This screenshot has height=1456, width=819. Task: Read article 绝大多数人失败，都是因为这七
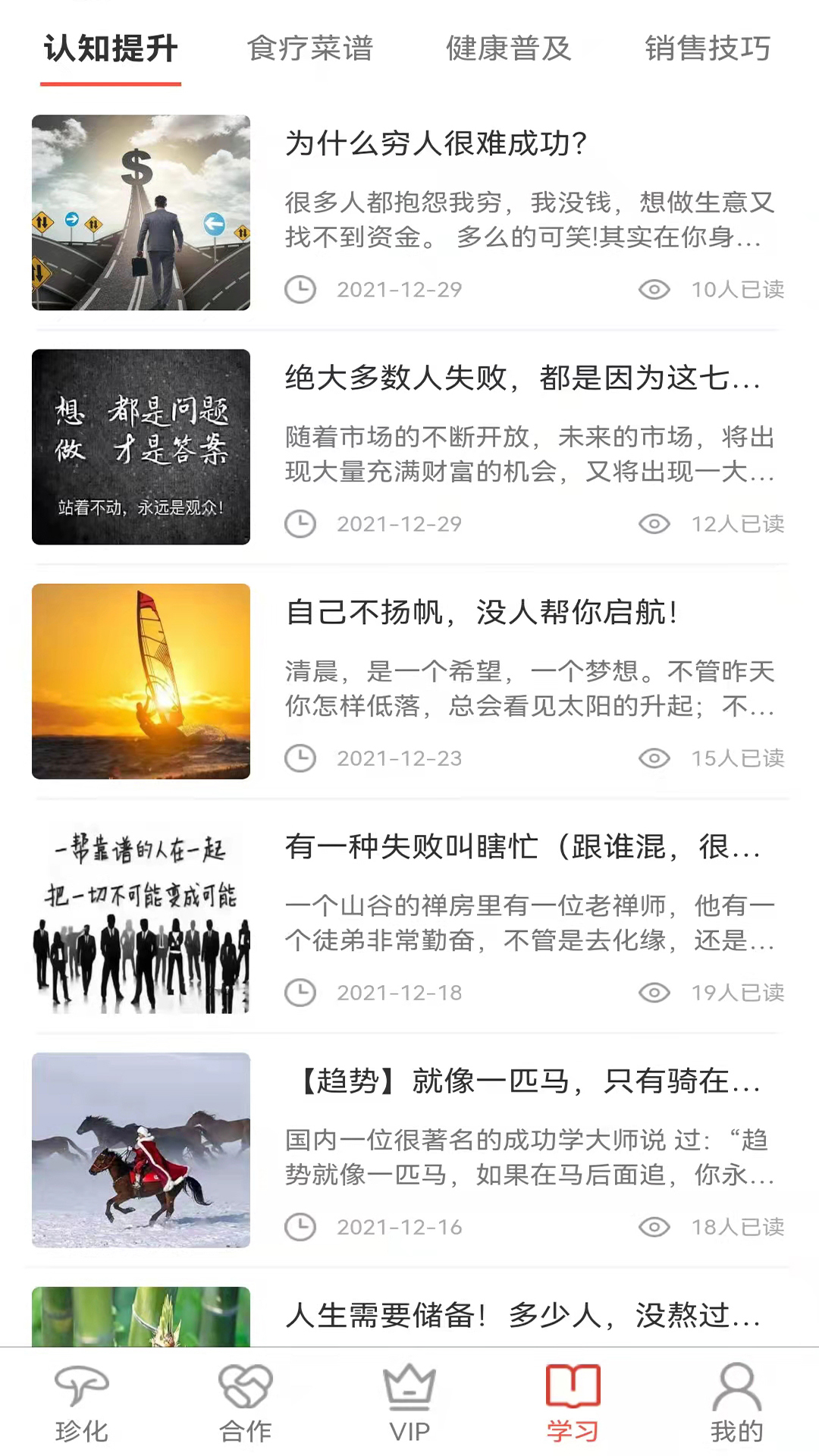(522, 378)
